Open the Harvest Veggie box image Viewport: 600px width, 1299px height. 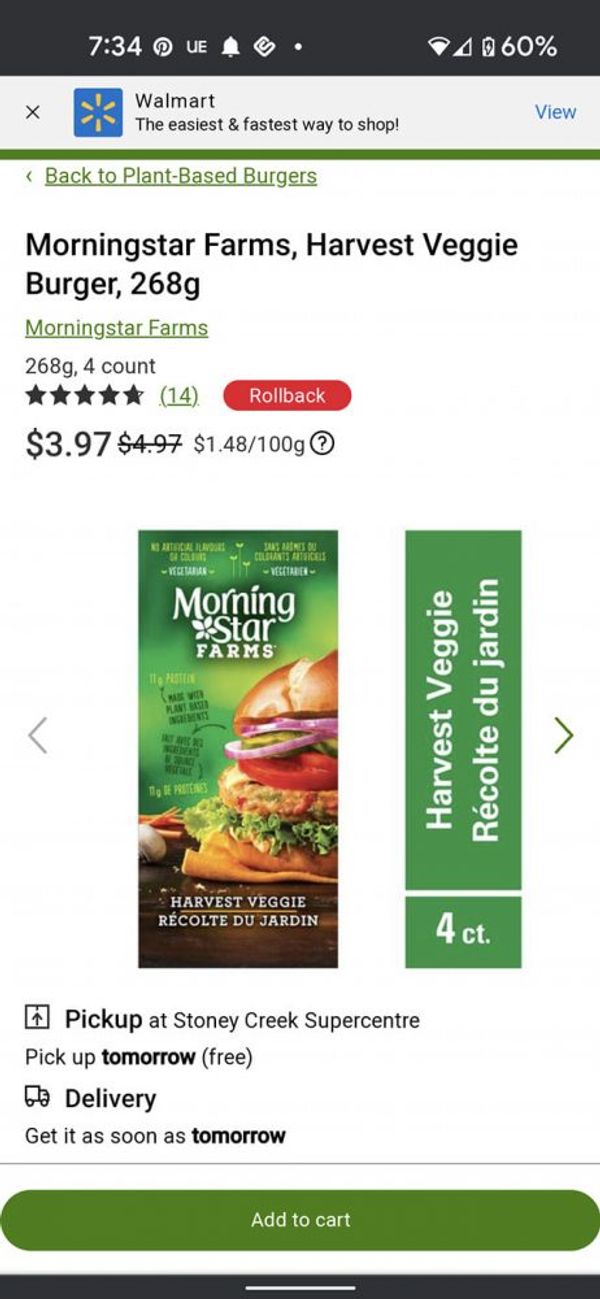[238, 748]
